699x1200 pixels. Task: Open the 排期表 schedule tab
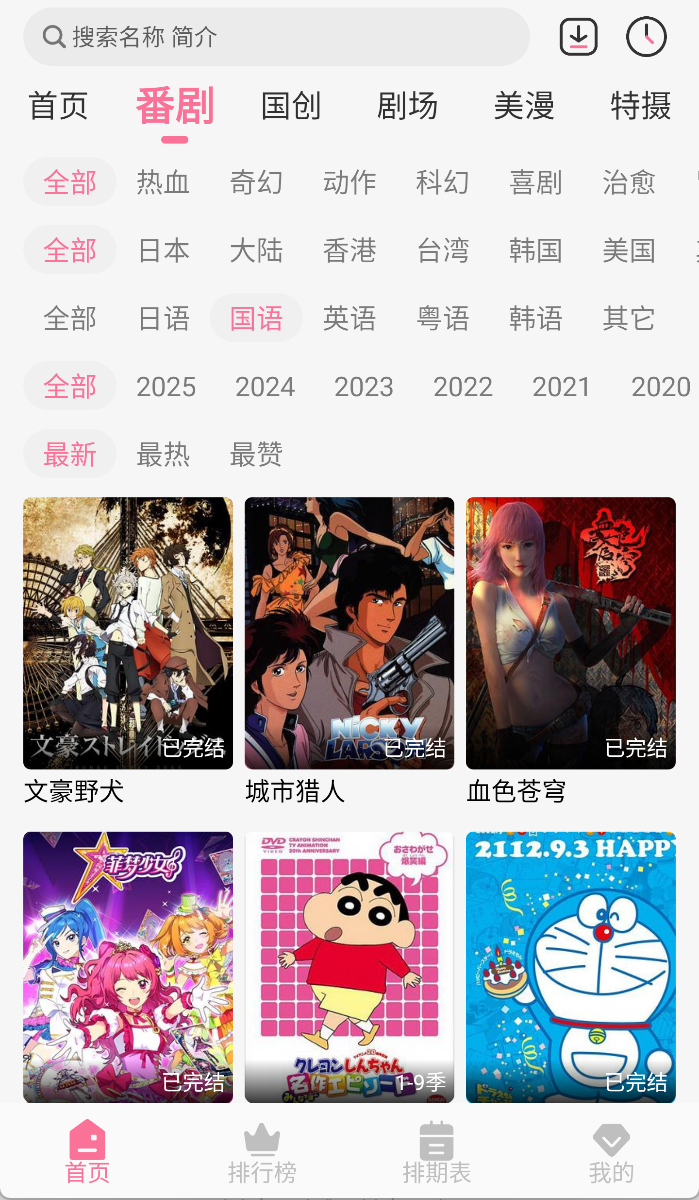point(437,1154)
